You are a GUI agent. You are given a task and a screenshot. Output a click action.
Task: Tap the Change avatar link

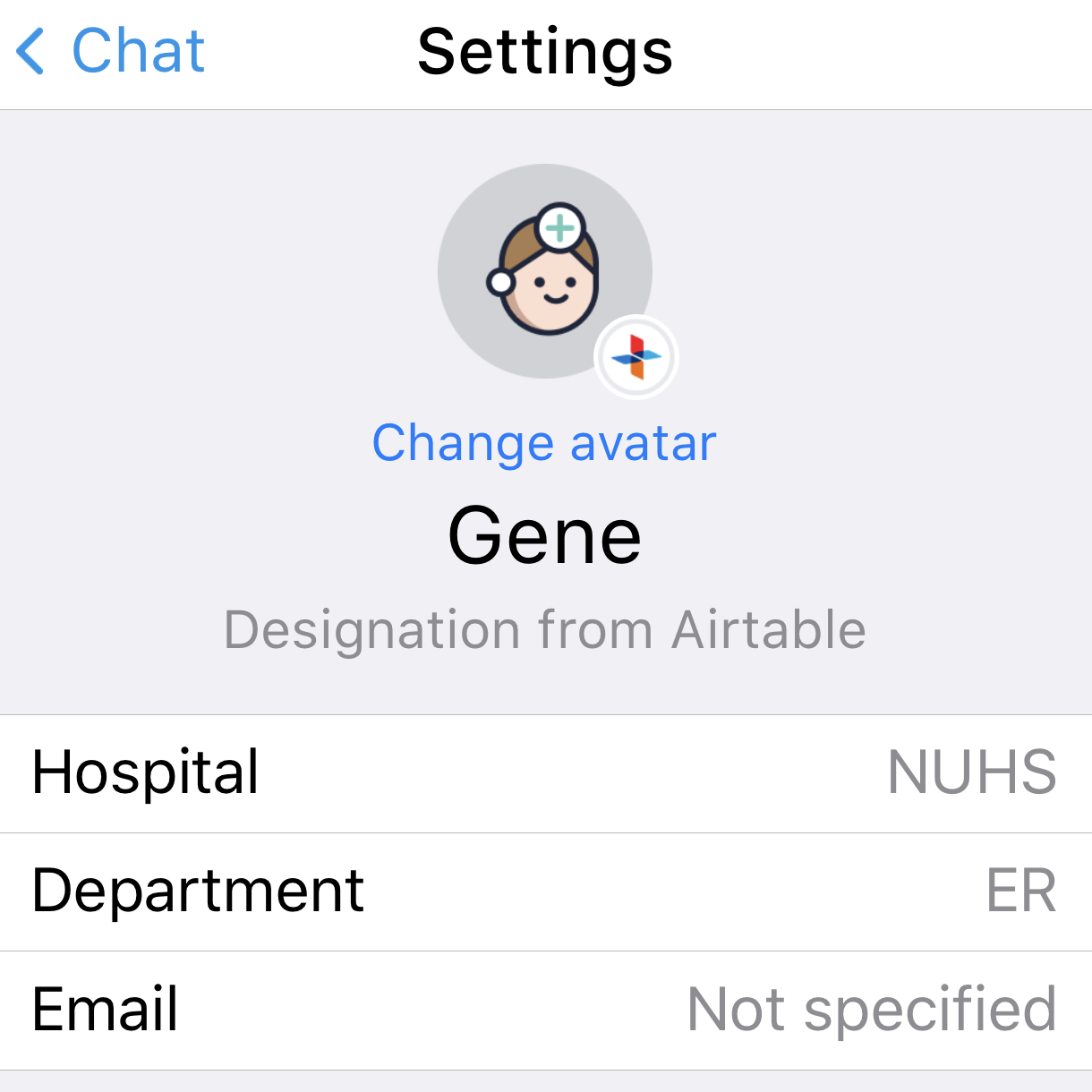(544, 443)
